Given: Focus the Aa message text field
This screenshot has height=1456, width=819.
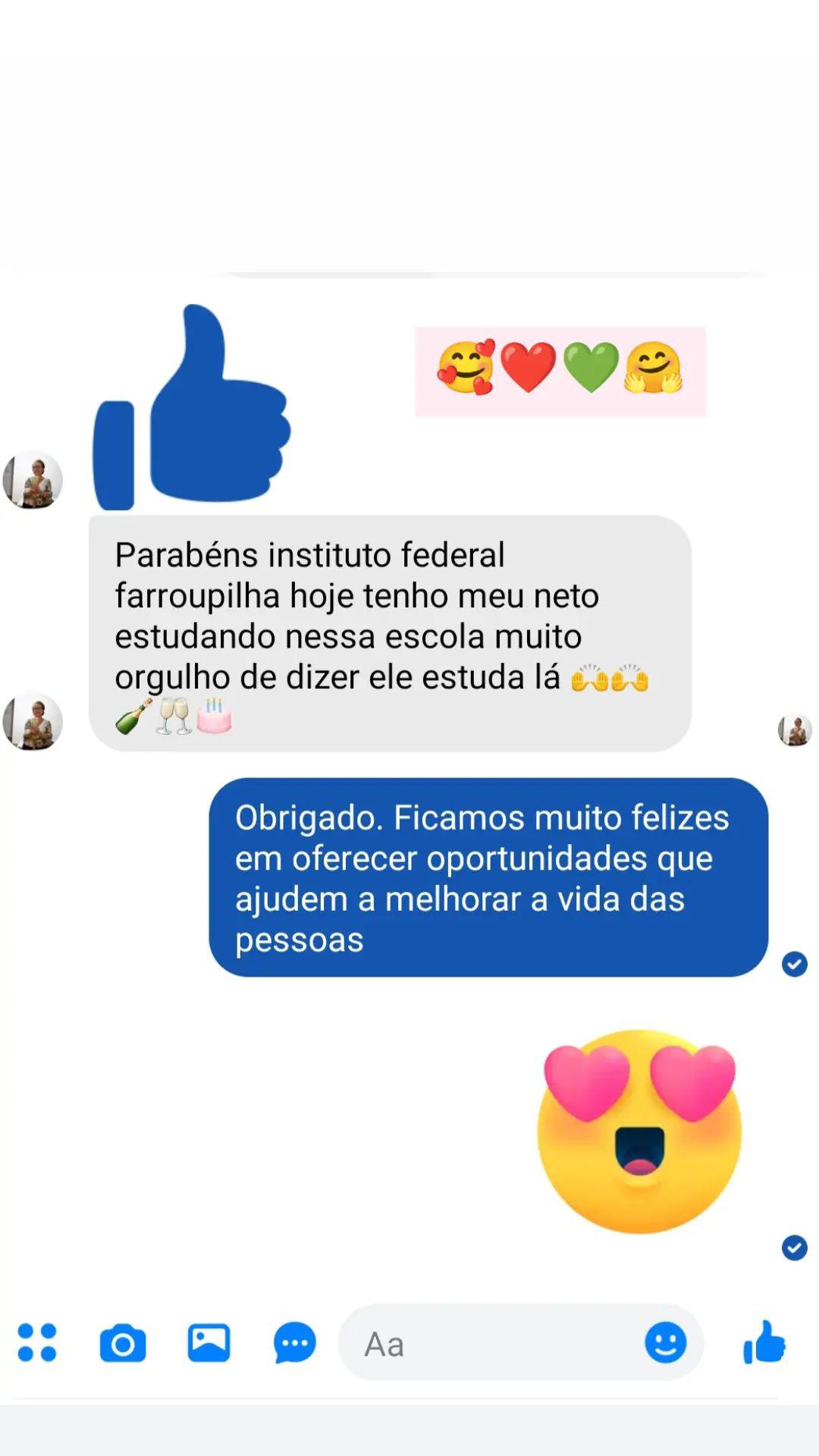Looking at the screenshot, I should (493, 1344).
